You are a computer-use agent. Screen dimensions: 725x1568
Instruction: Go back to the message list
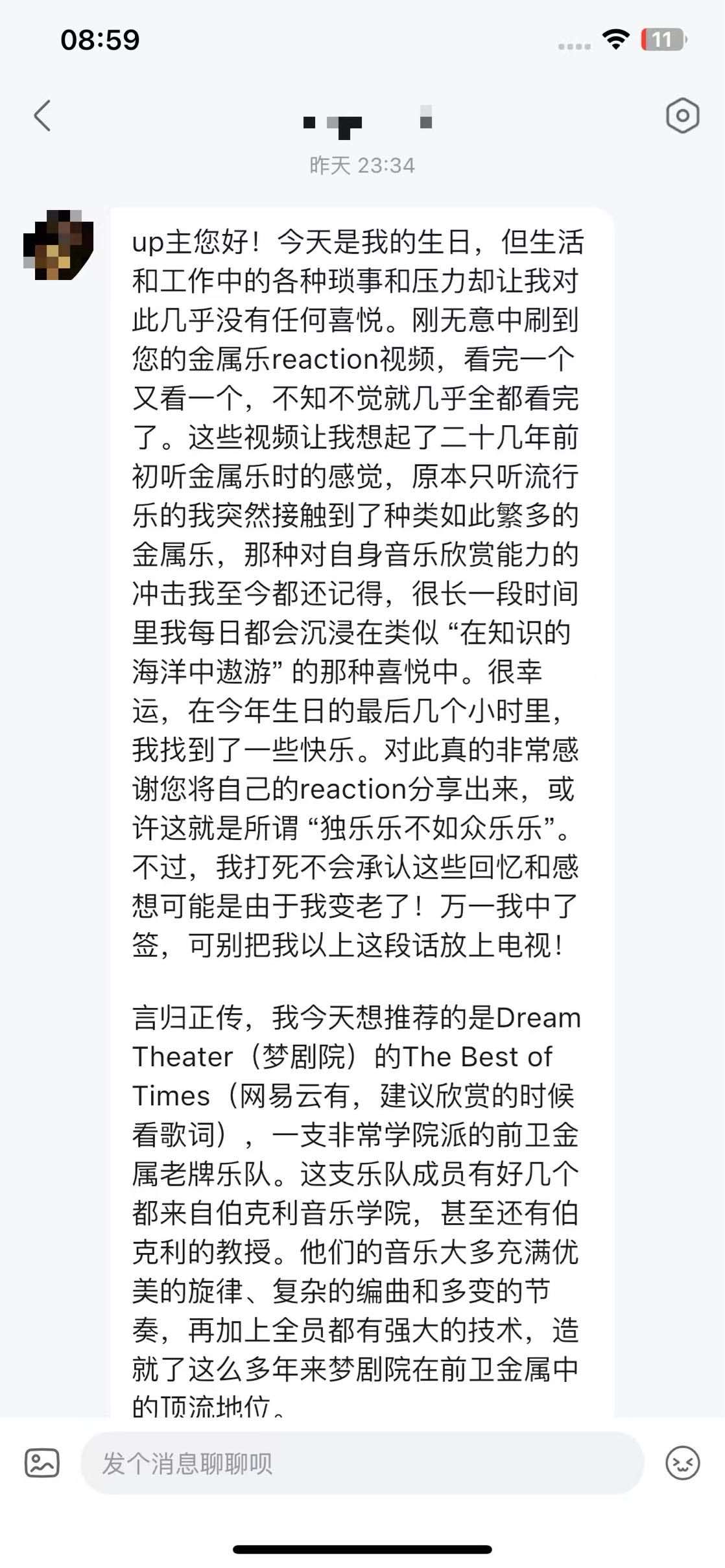coord(43,116)
